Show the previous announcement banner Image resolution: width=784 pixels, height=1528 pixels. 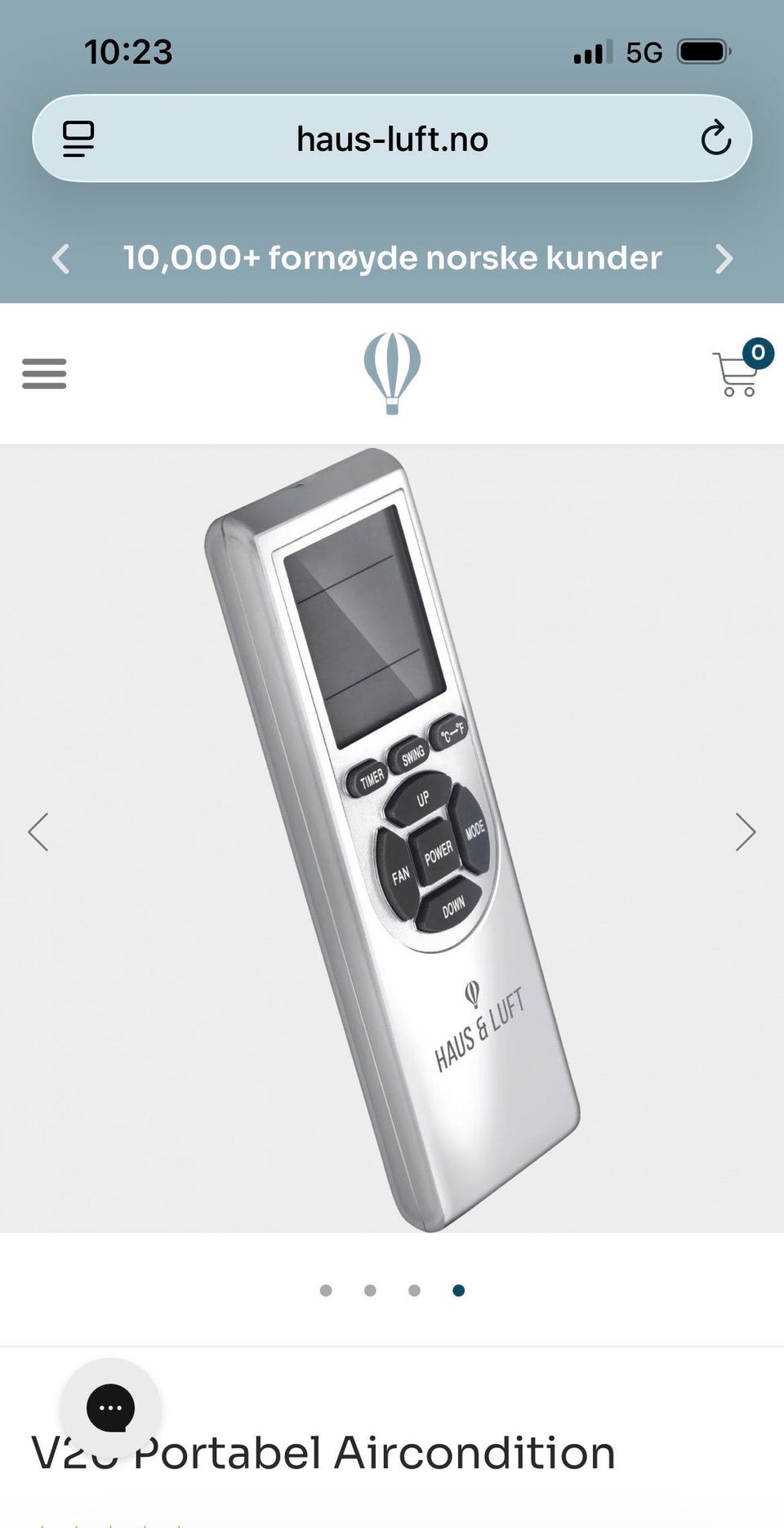pyautogui.click(x=60, y=259)
